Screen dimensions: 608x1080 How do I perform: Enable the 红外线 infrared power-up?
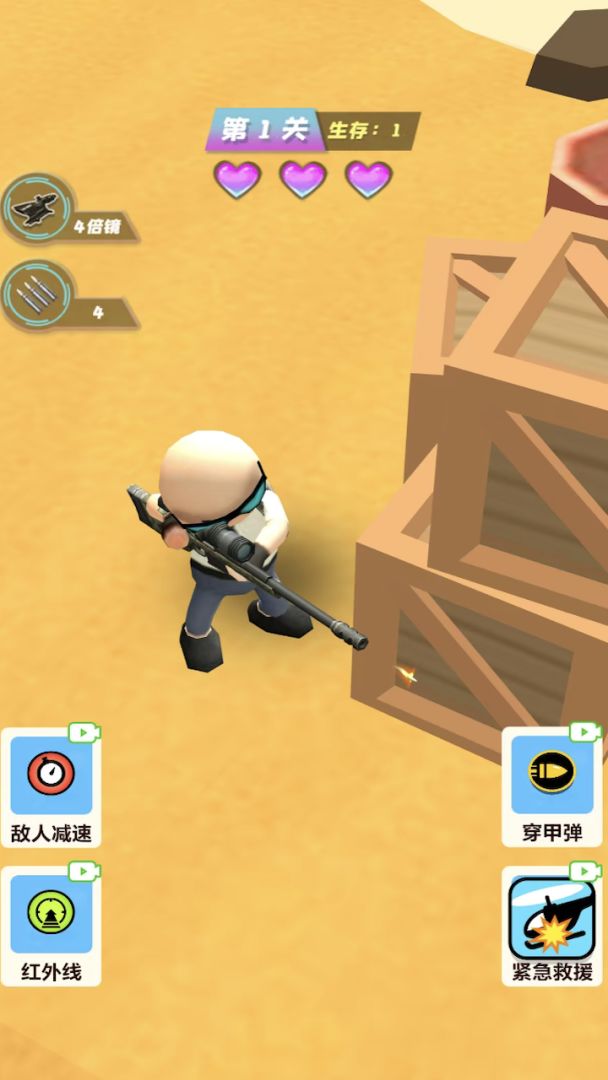click(x=51, y=925)
